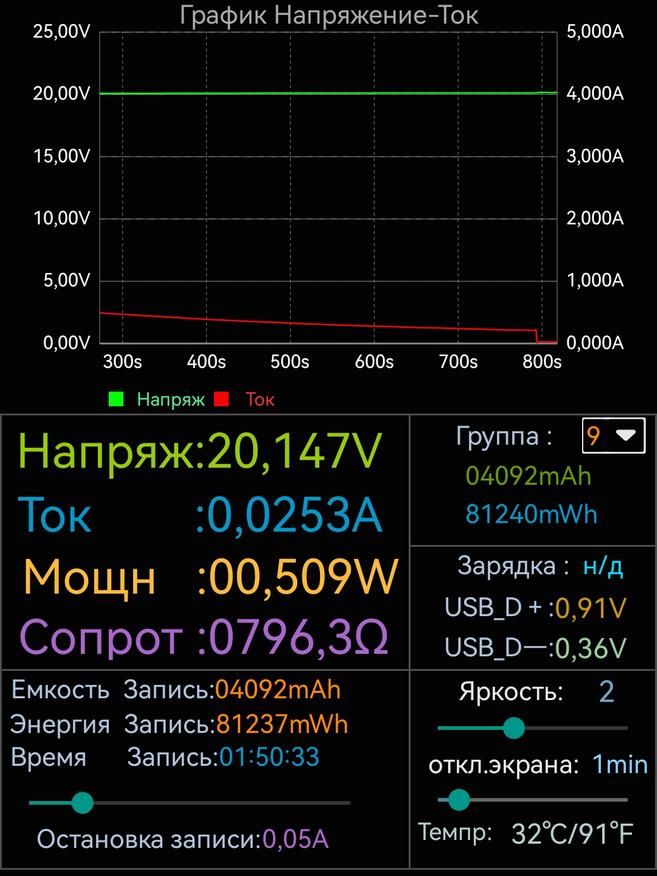This screenshot has height=876, width=657.
Task: Open the Группа dropdown showing 9
Action: click(613, 436)
